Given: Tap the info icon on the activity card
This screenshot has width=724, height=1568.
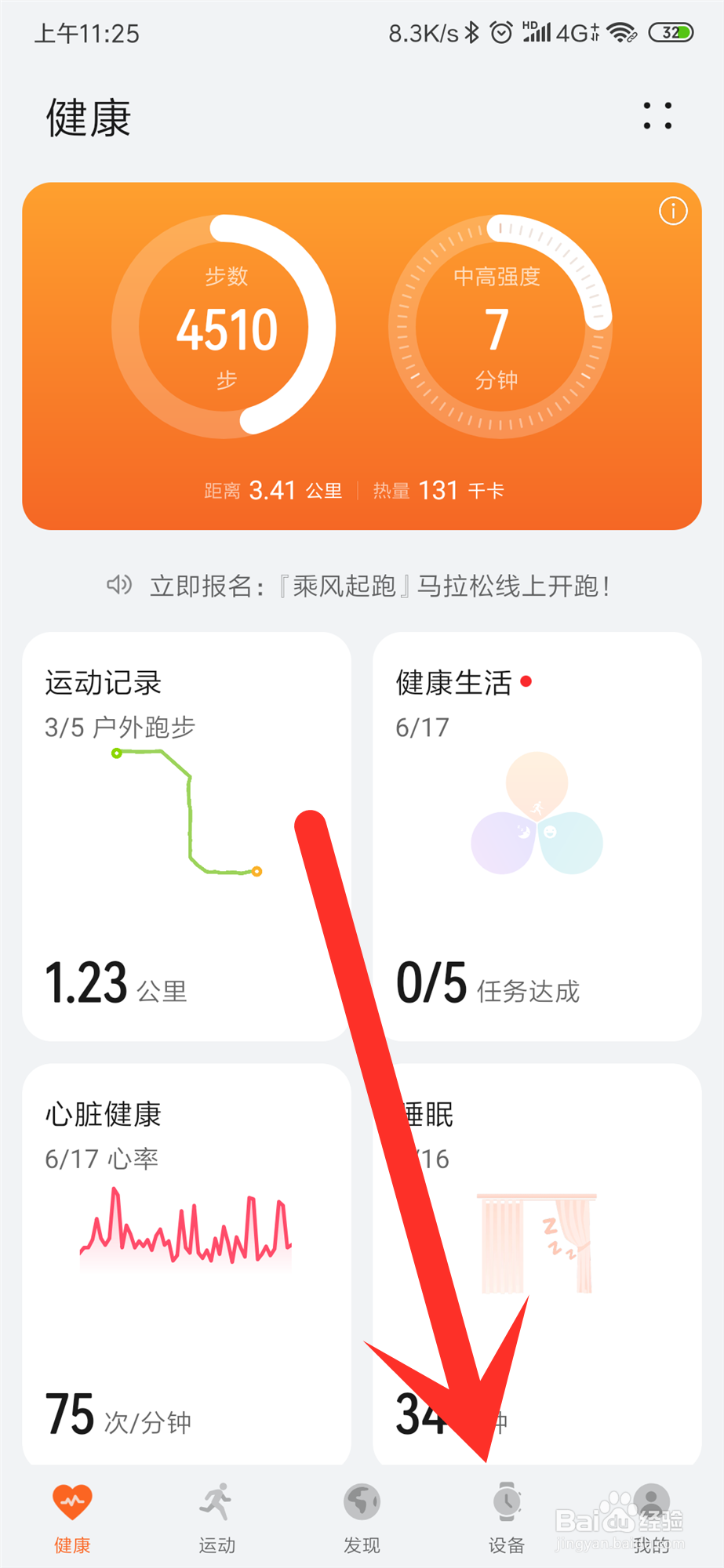Looking at the screenshot, I should (672, 211).
